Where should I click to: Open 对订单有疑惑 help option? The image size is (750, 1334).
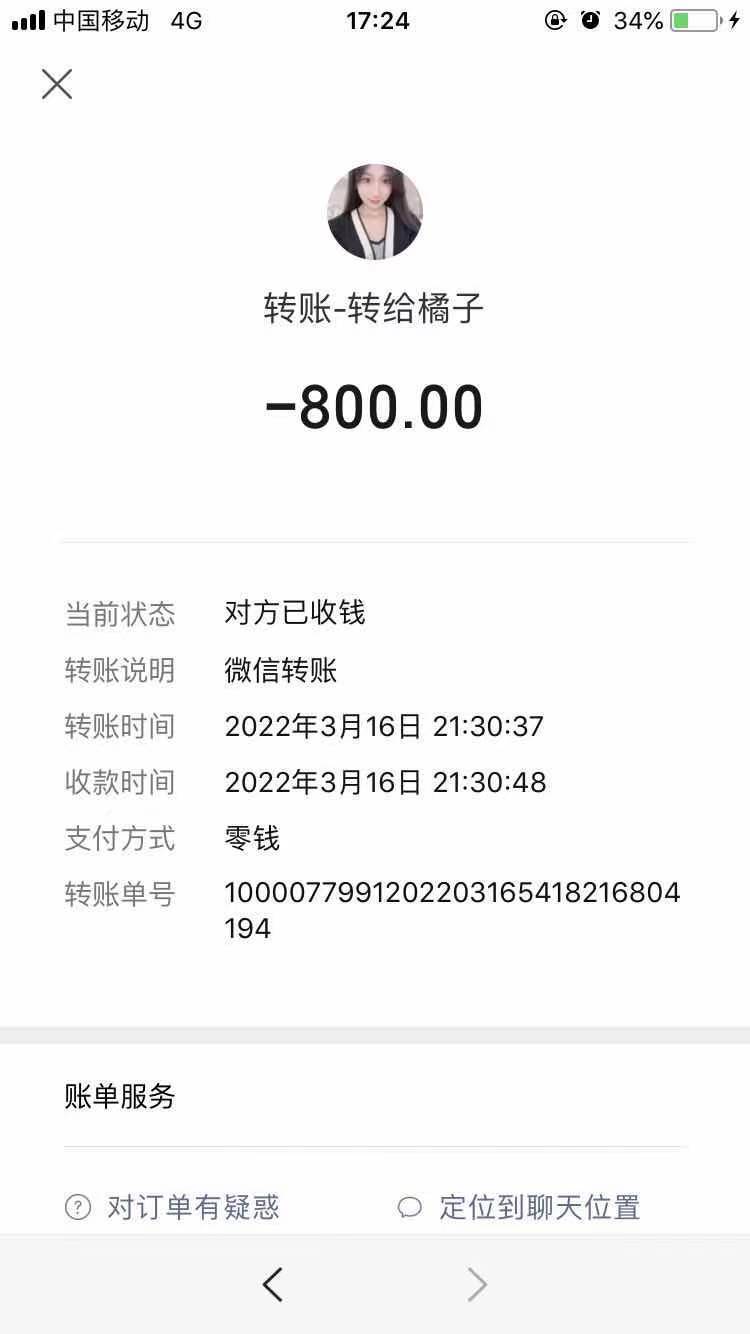(x=173, y=1207)
